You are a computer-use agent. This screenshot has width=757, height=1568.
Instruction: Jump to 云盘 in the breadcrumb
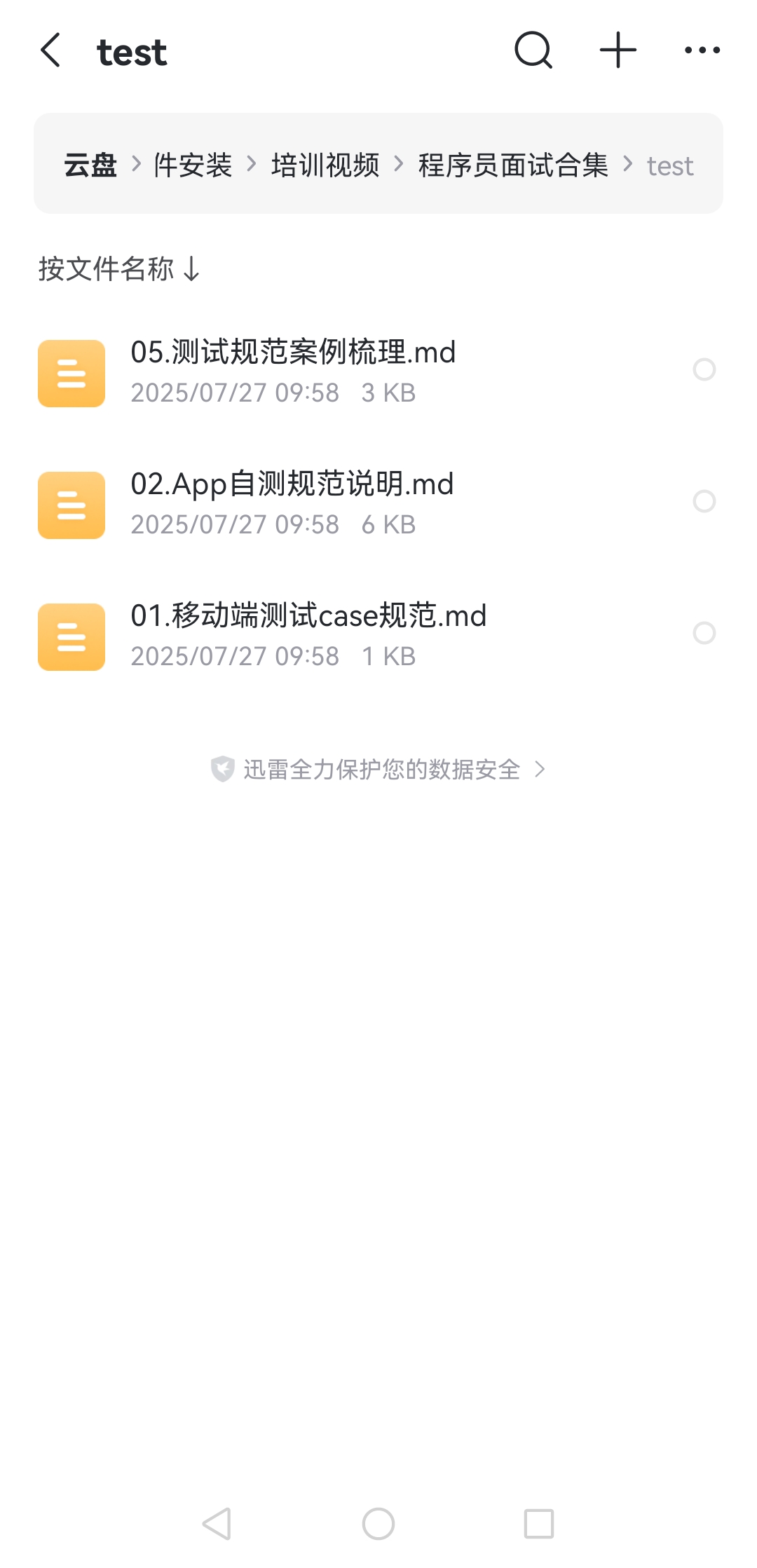click(x=90, y=165)
